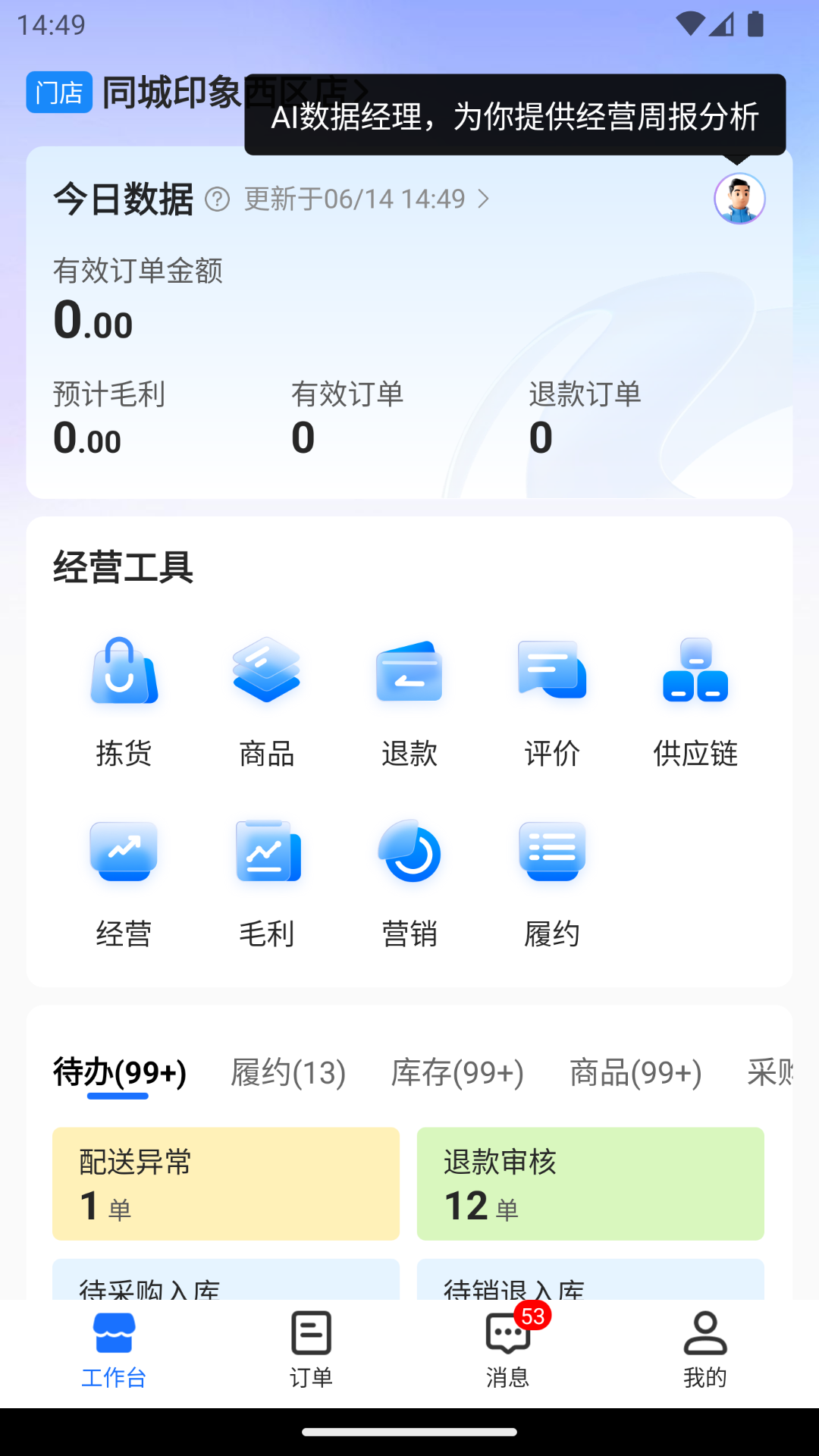Switch to the 库存(99+) tab

457,1073
